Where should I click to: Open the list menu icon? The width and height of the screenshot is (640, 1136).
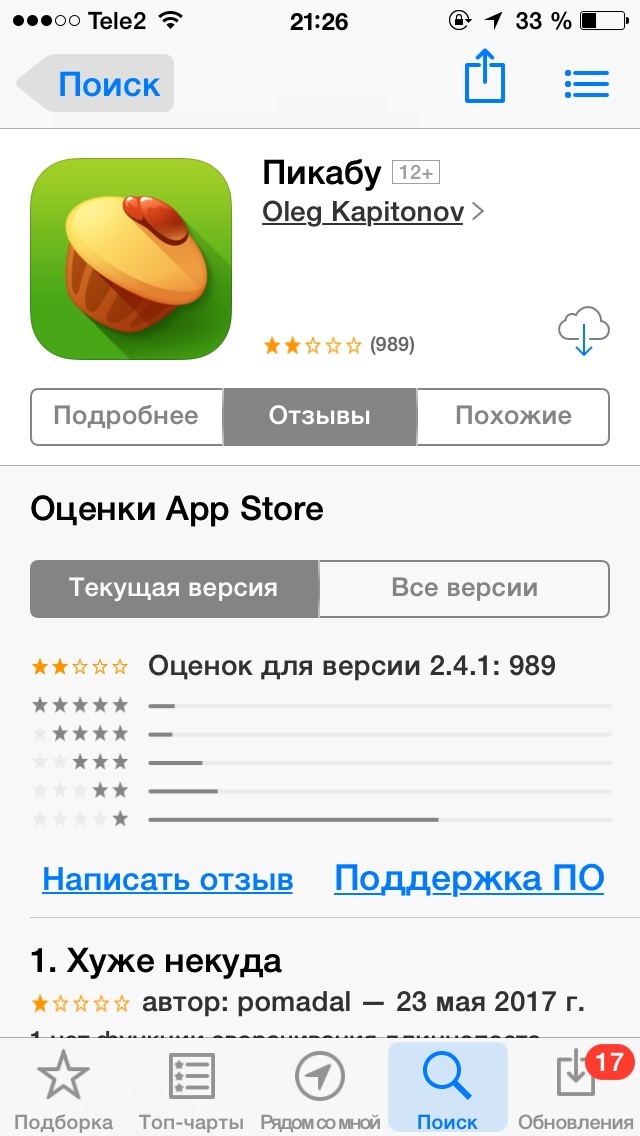point(586,83)
